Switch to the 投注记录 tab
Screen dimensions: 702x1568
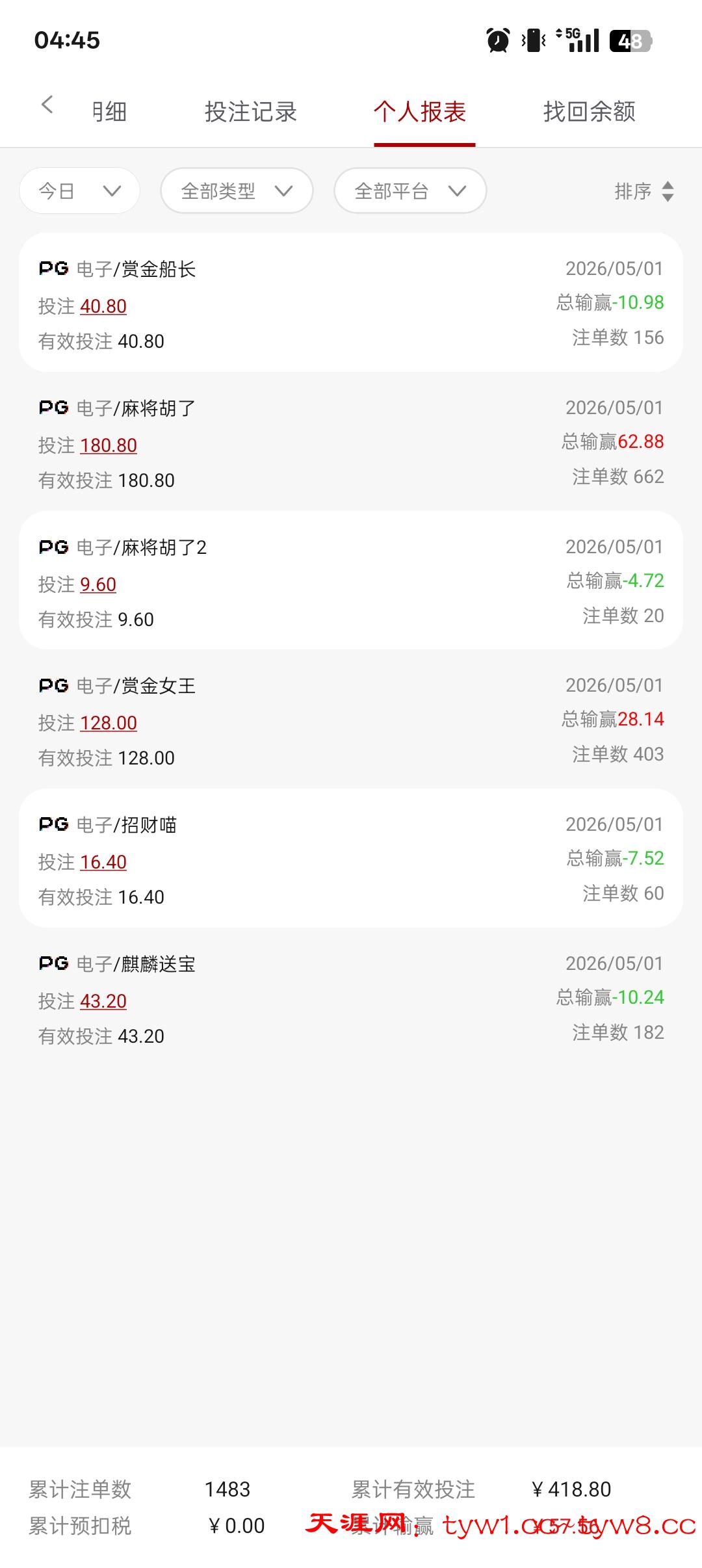point(251,112)
